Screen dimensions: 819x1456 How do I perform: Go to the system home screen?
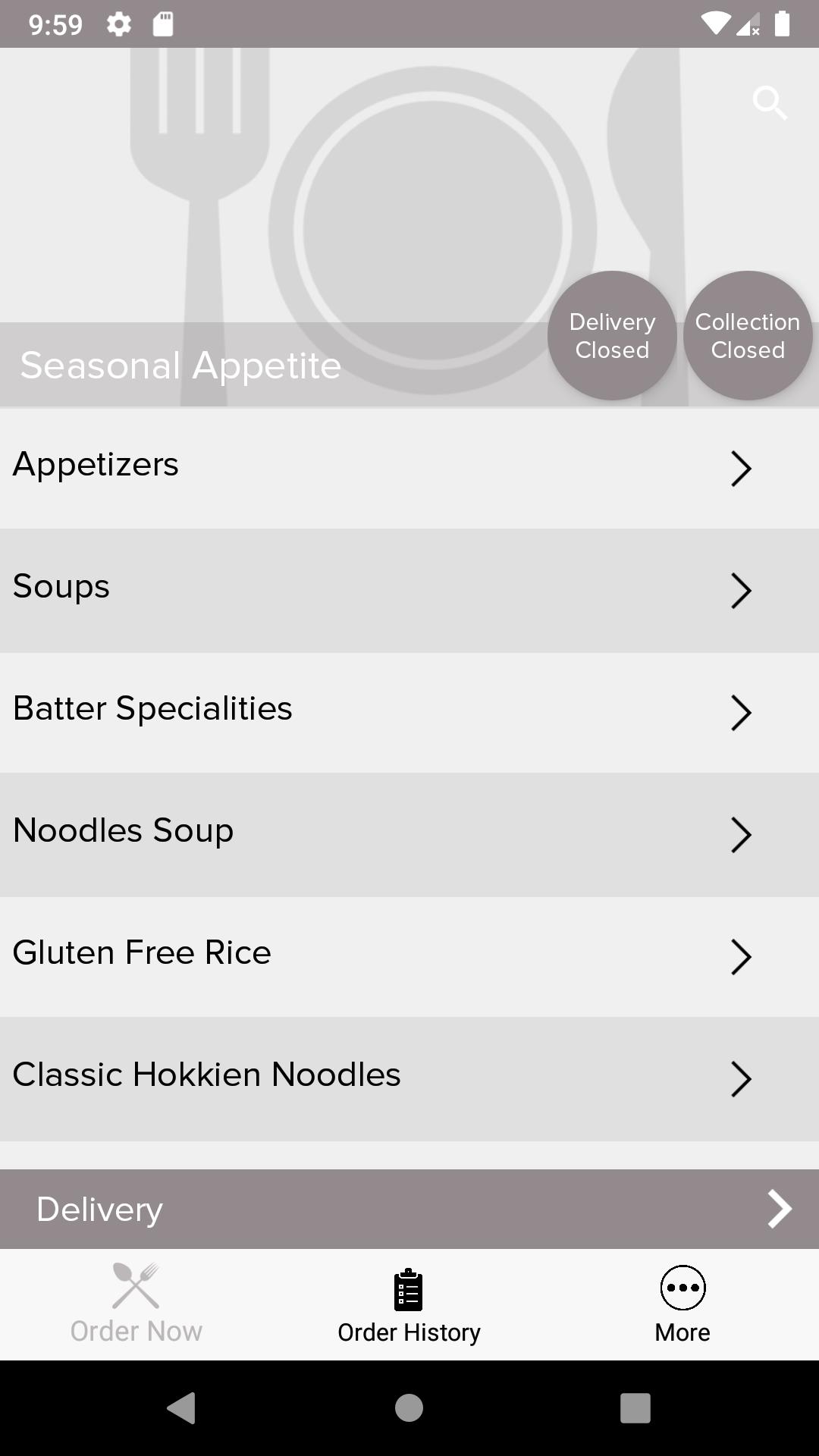click(409, 1408)
